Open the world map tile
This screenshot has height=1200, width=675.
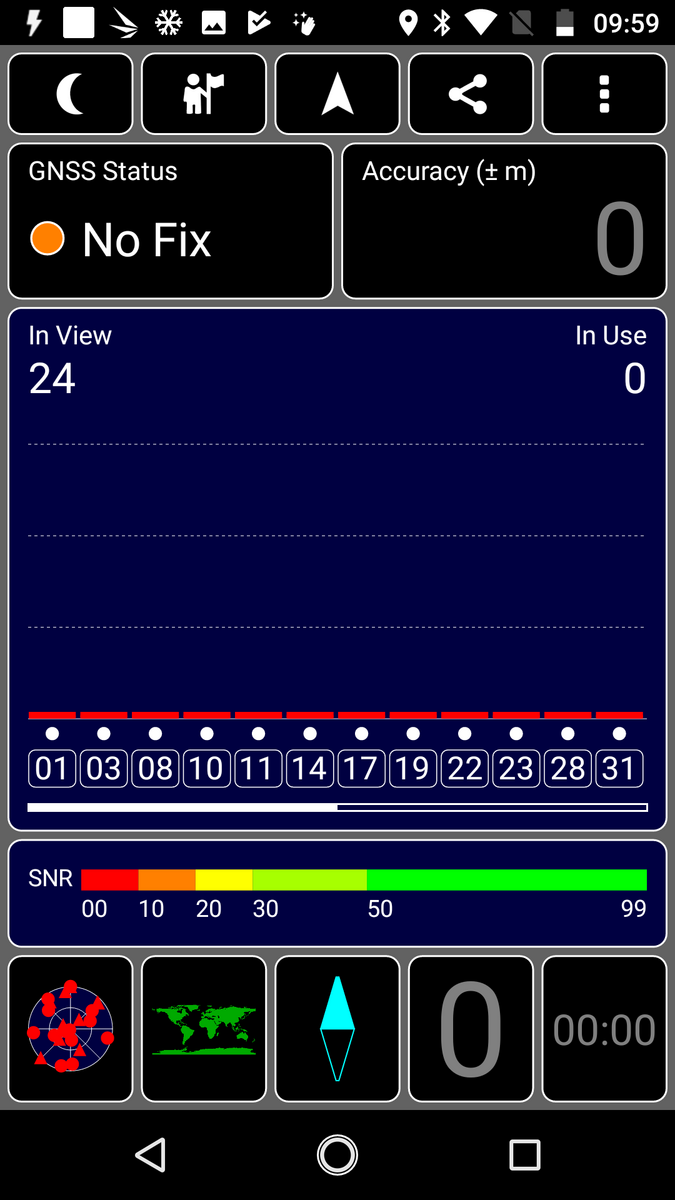tap(204, 1029)
